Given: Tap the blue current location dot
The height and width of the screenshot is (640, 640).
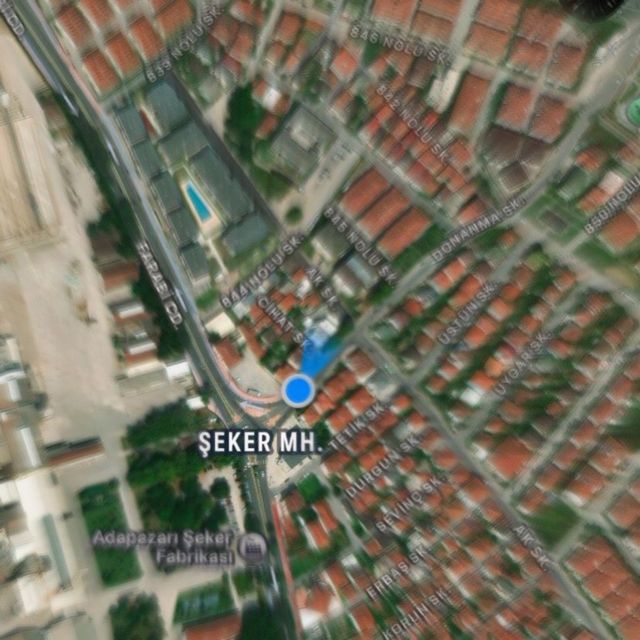Looking at the screenshot, I should (297, 390).
